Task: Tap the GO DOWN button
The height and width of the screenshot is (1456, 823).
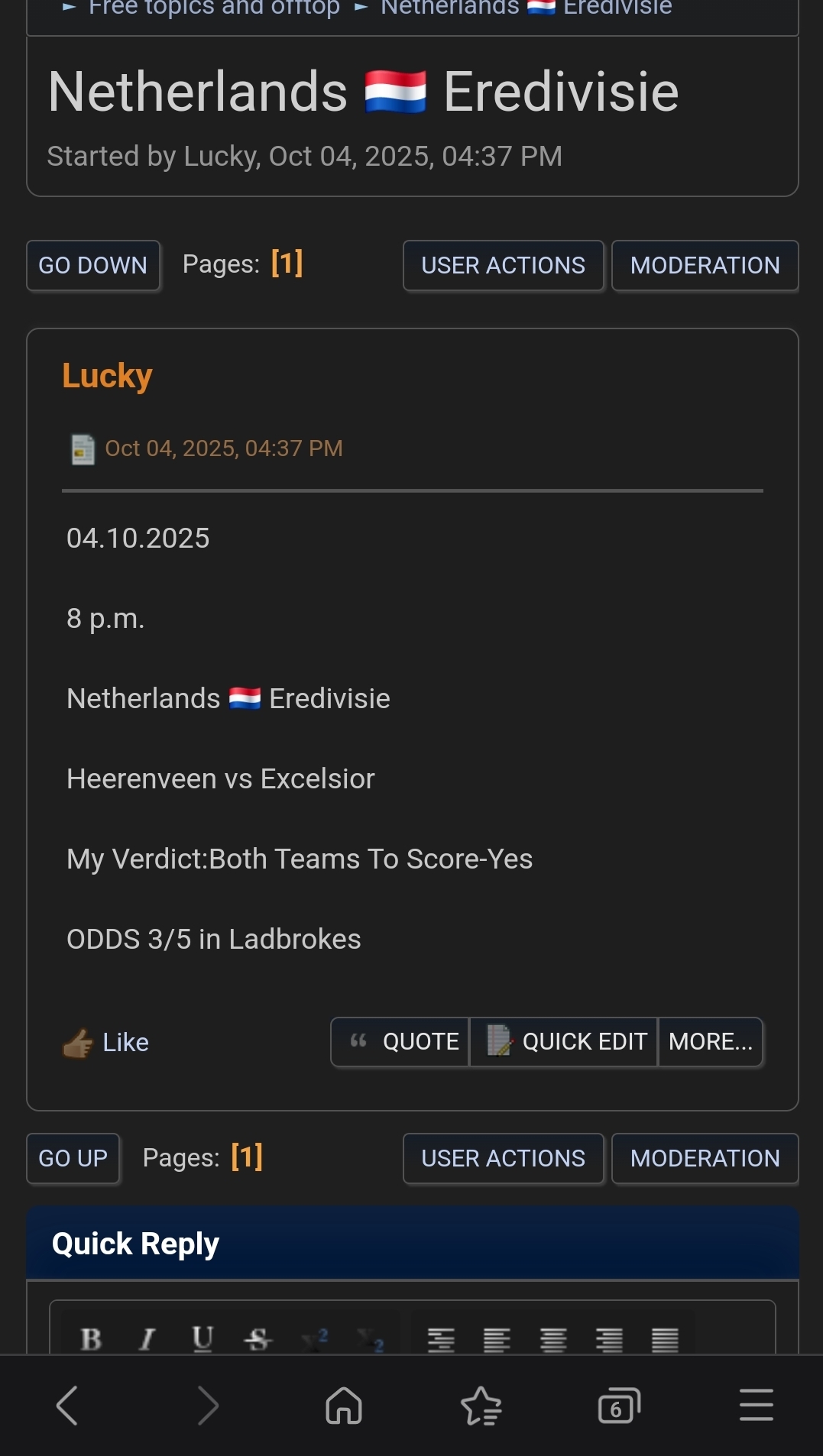Action: (x=92, y=265)
